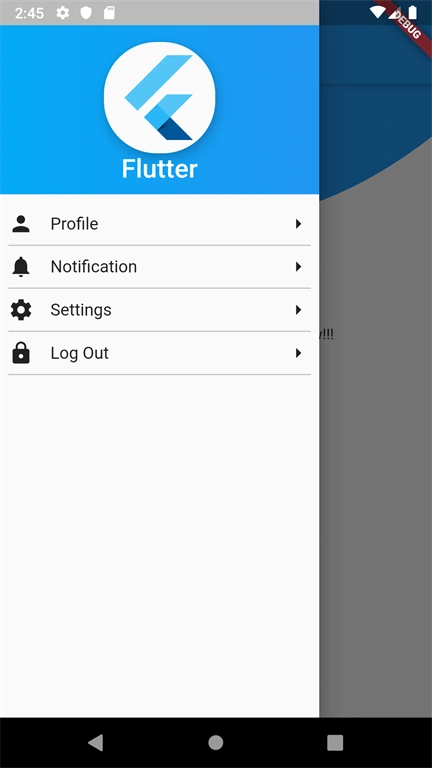Go to Settings from the drawer

(x=159, y=310)
